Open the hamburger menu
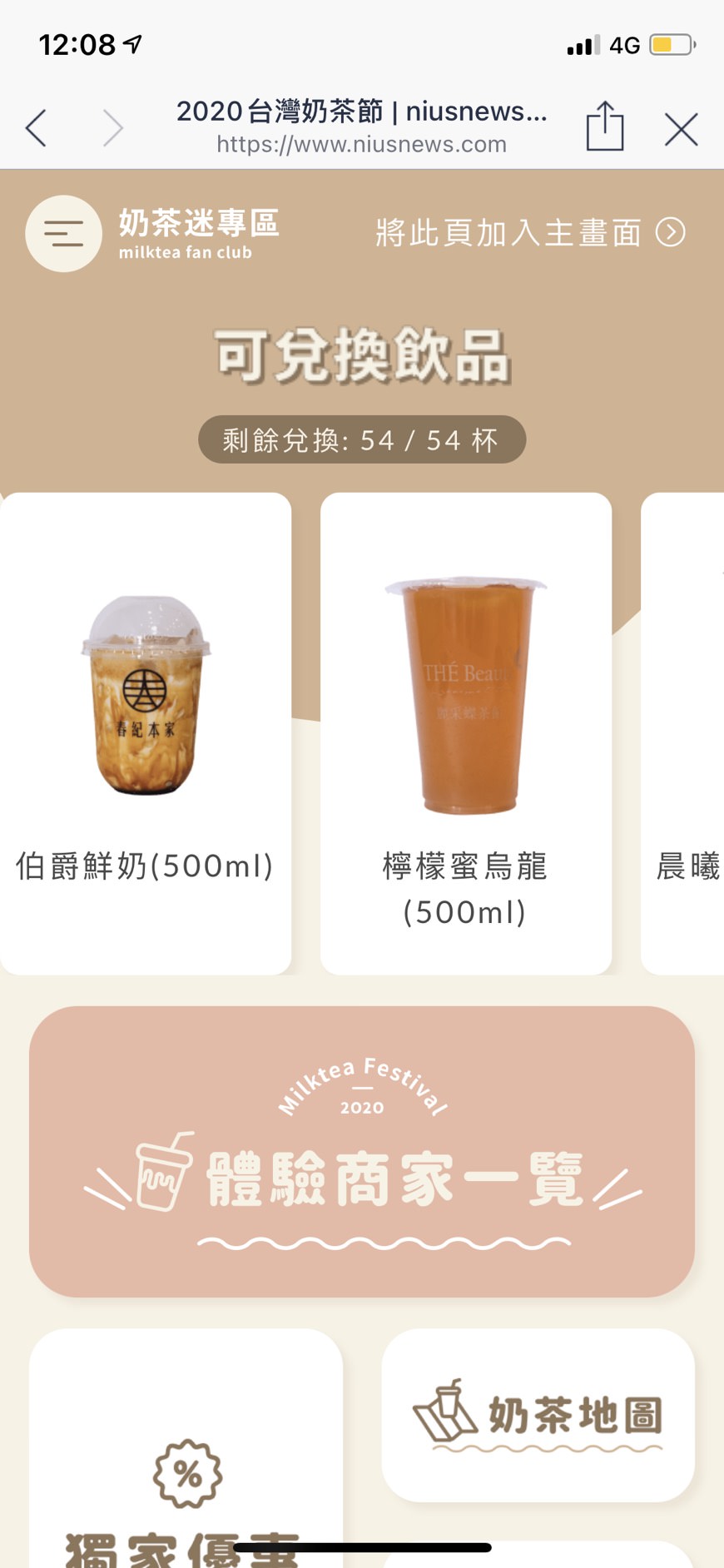 tap(64, 234)
